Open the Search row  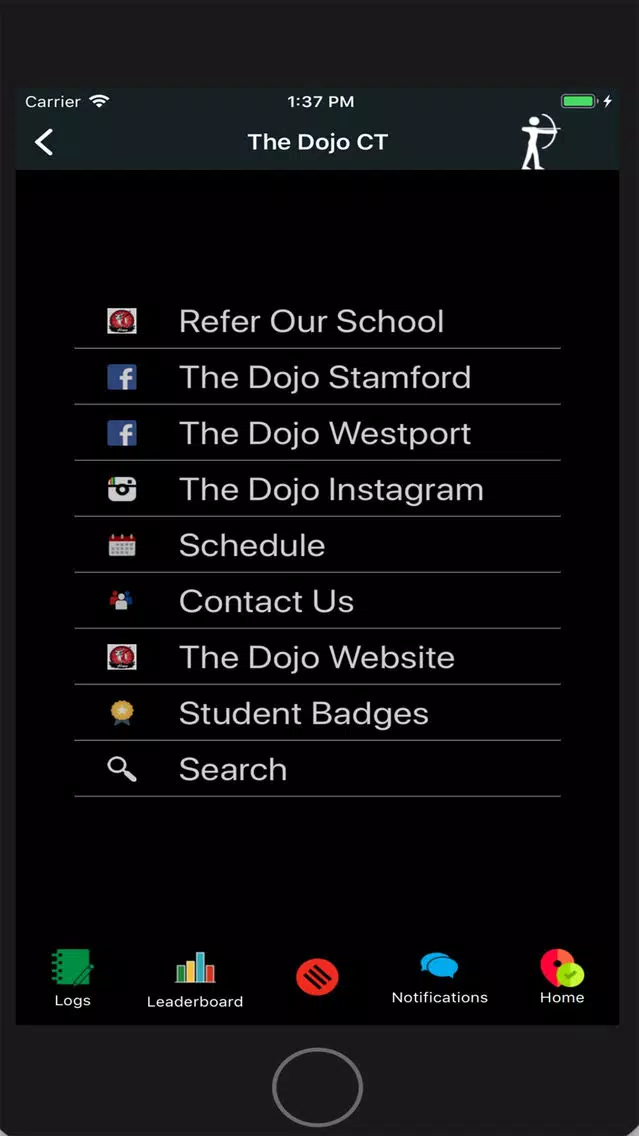pyautogui.click(x=317, y=769)
